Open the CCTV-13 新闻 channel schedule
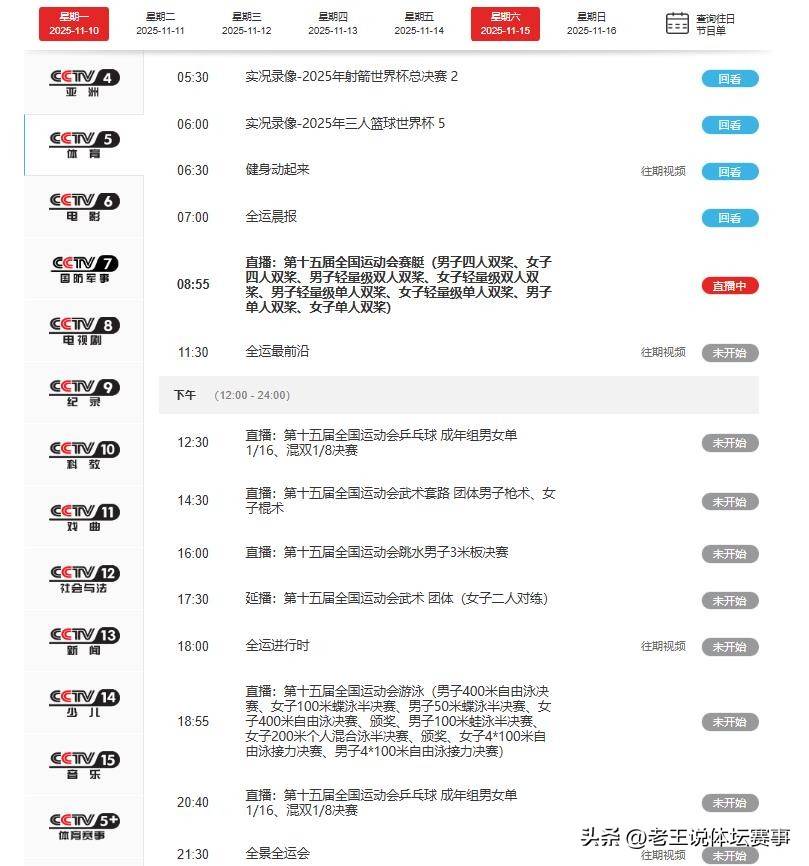 pos(84,641)
